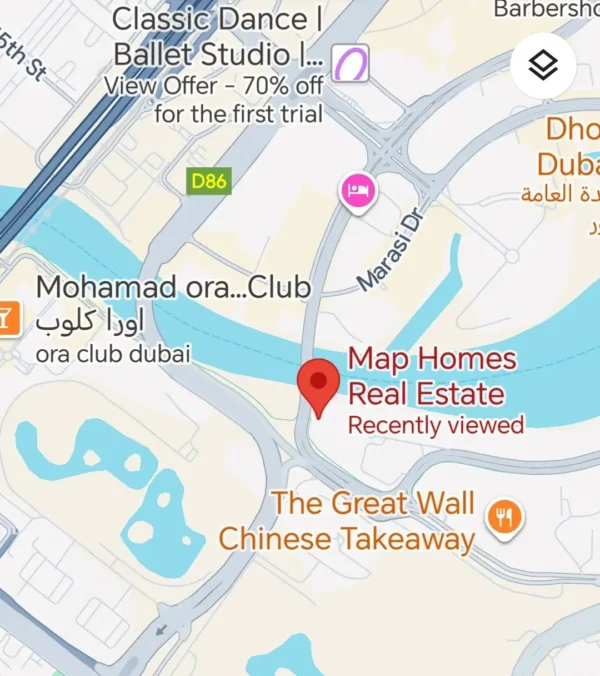Open The Great Wall Chinese Takeaway marker

pos(504,518)
